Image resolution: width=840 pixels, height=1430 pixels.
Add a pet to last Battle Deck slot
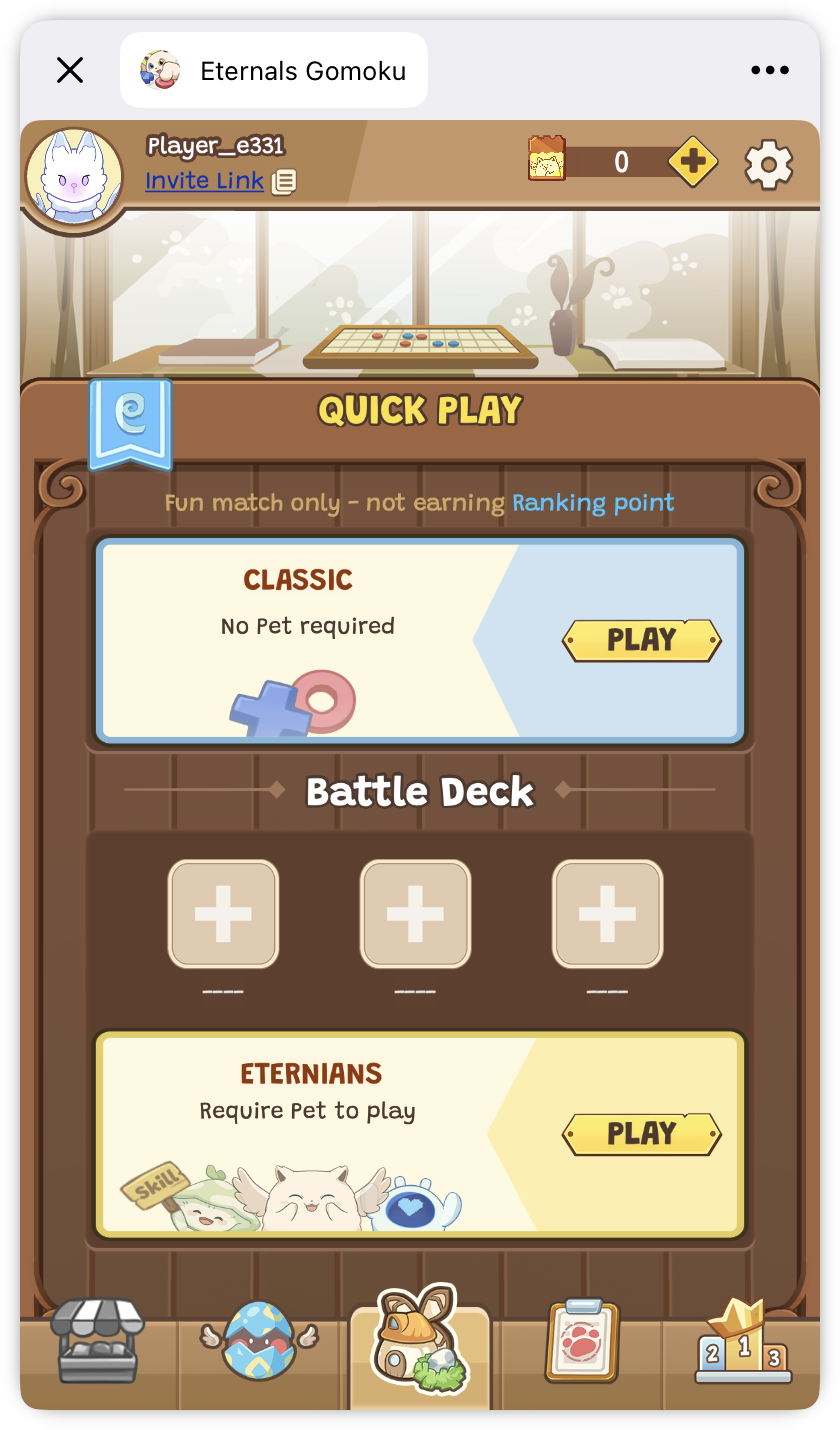(607, 914)
